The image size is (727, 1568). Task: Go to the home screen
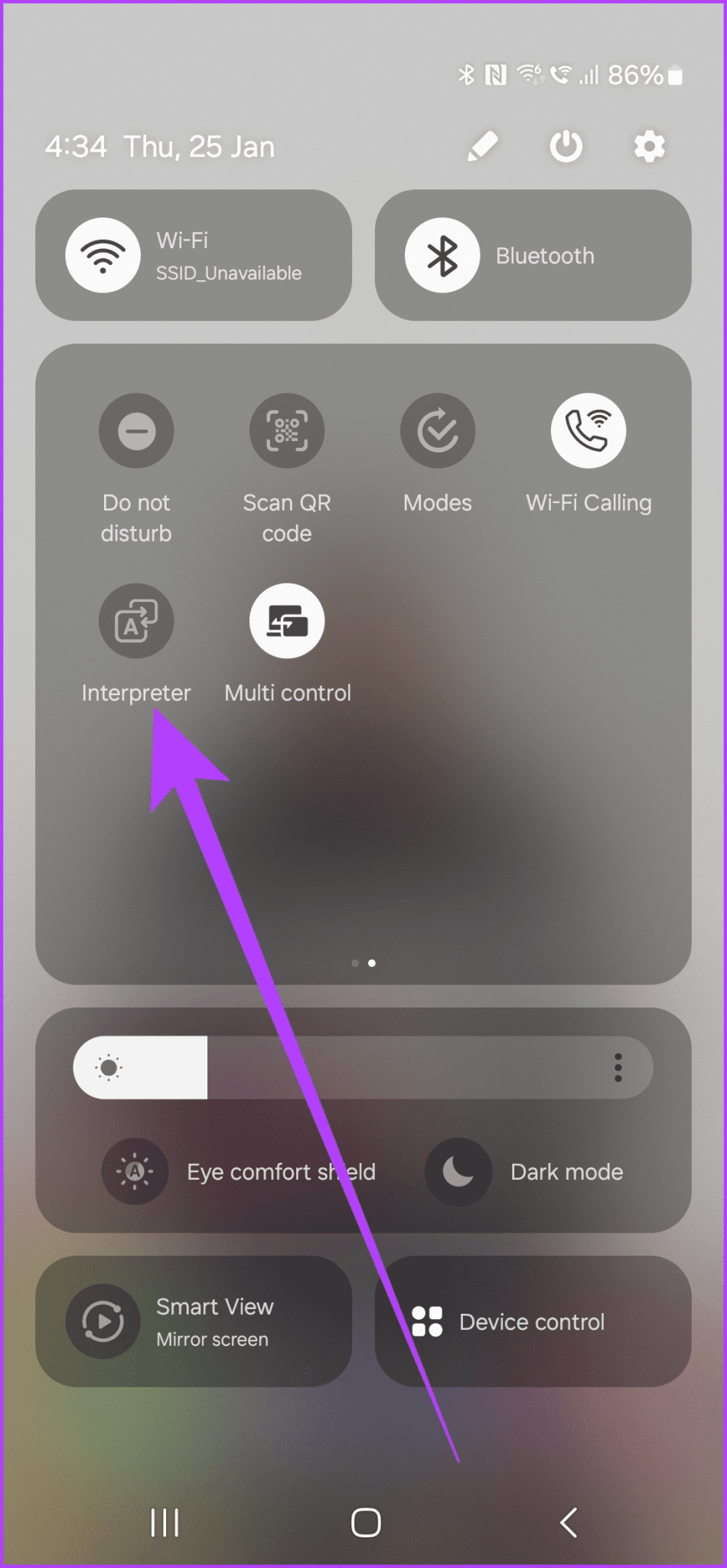pos(366,1522)
